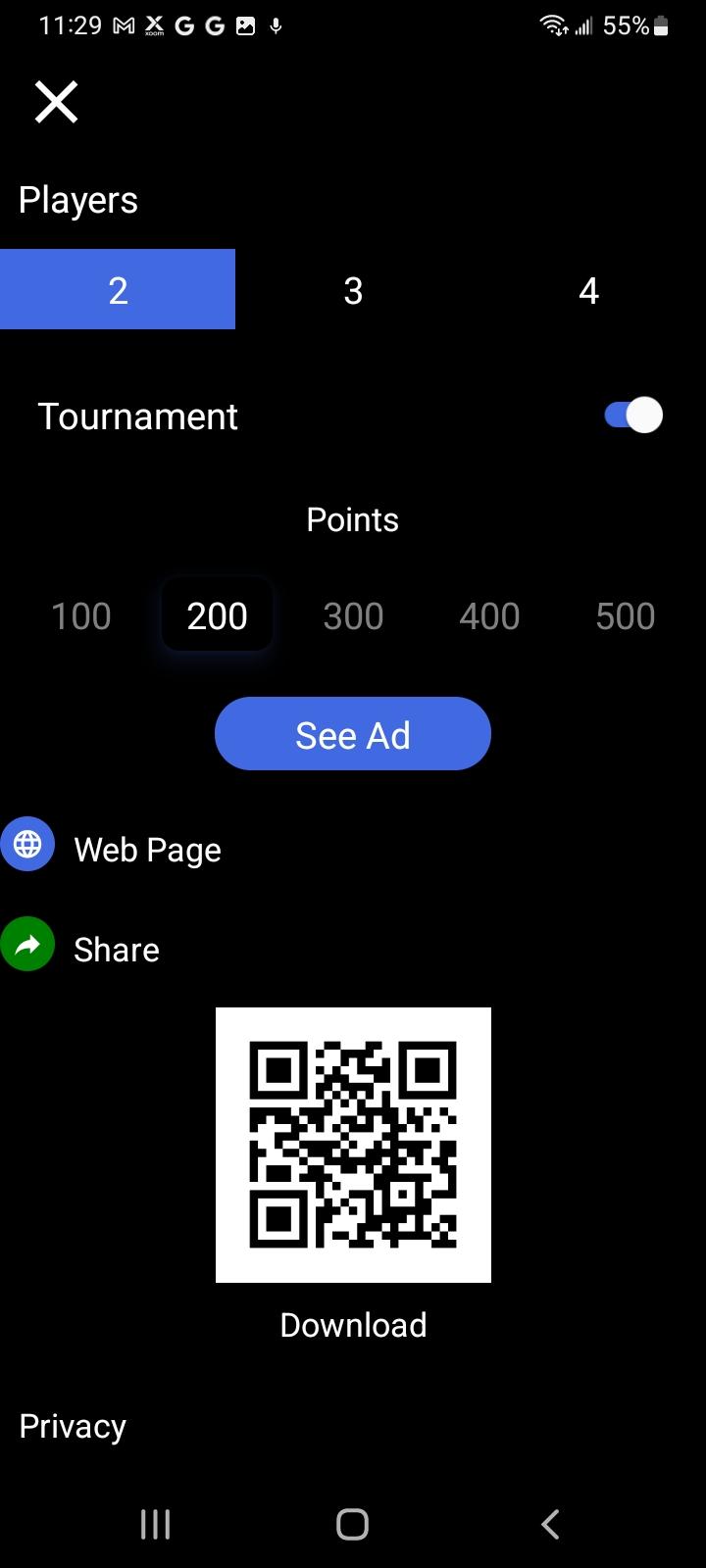Pick 300 points
The width and height of the screenshot is (706, 1568).
point(353,616)
